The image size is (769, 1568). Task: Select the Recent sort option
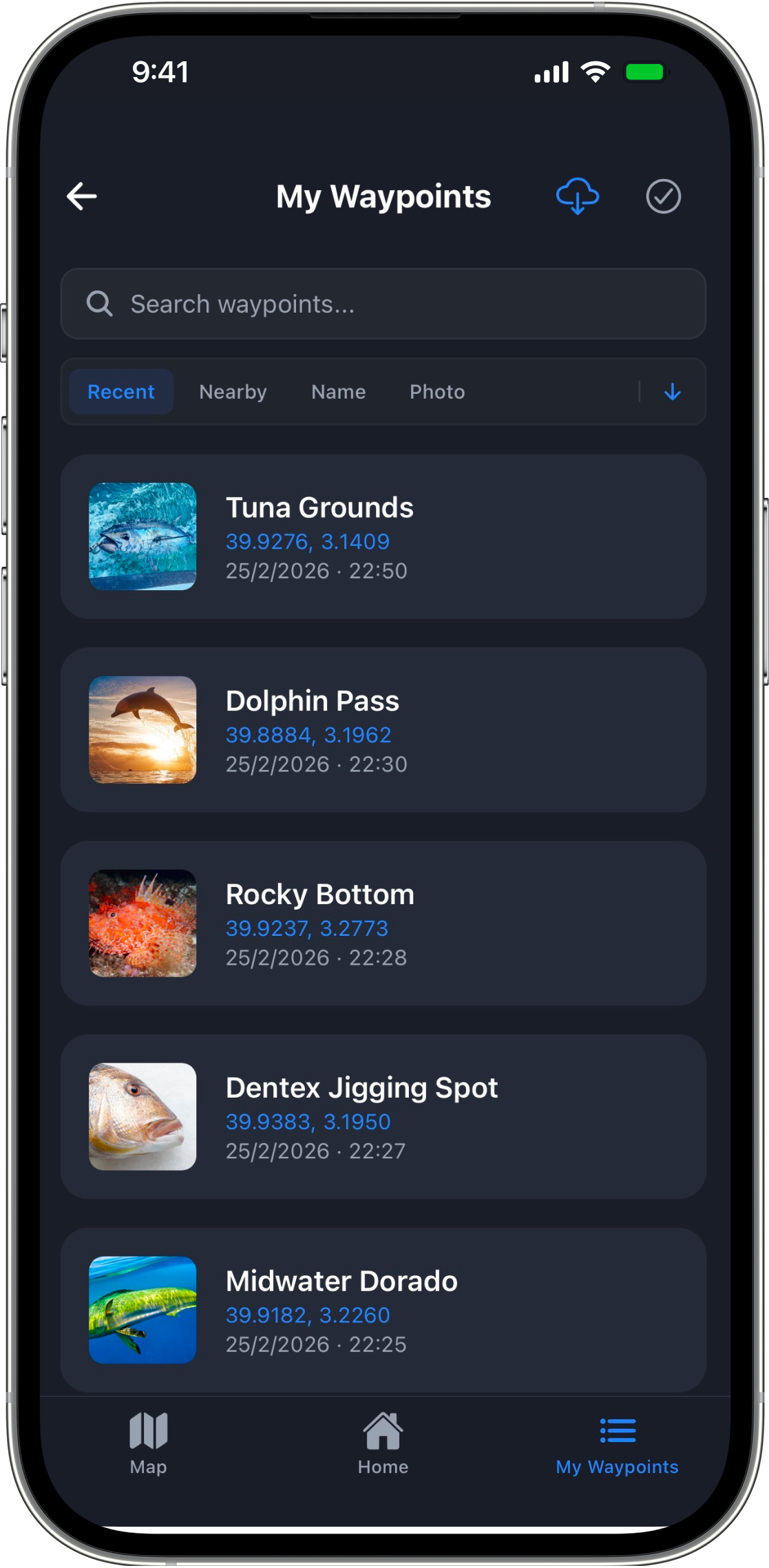pos(121,392)
